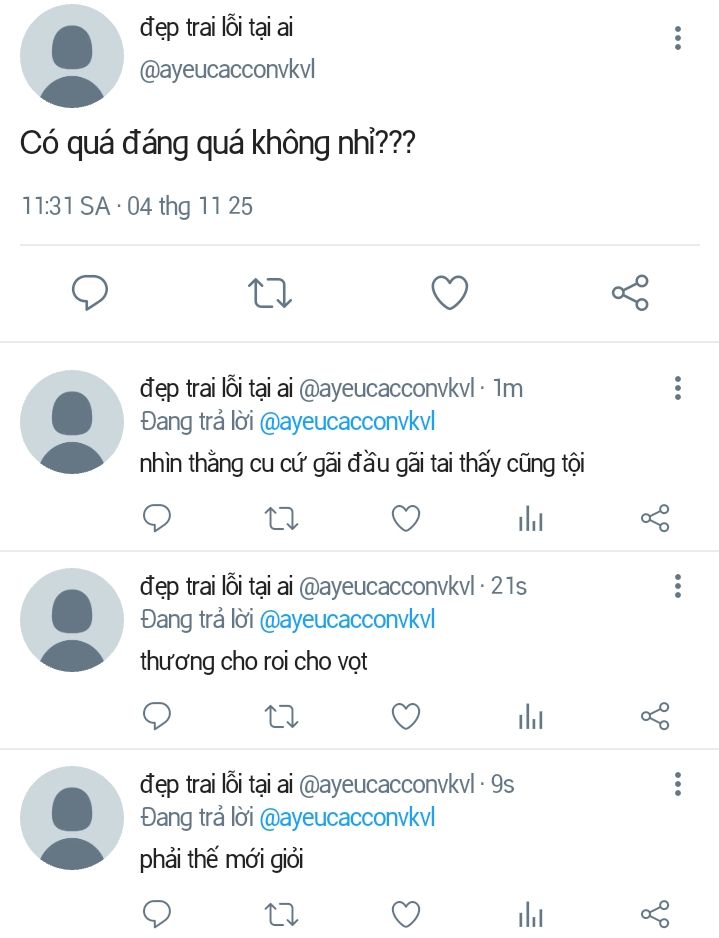This screenshot has width=719, height=938.
Task: Share the main tweet
Action: (x=630, y=292)
